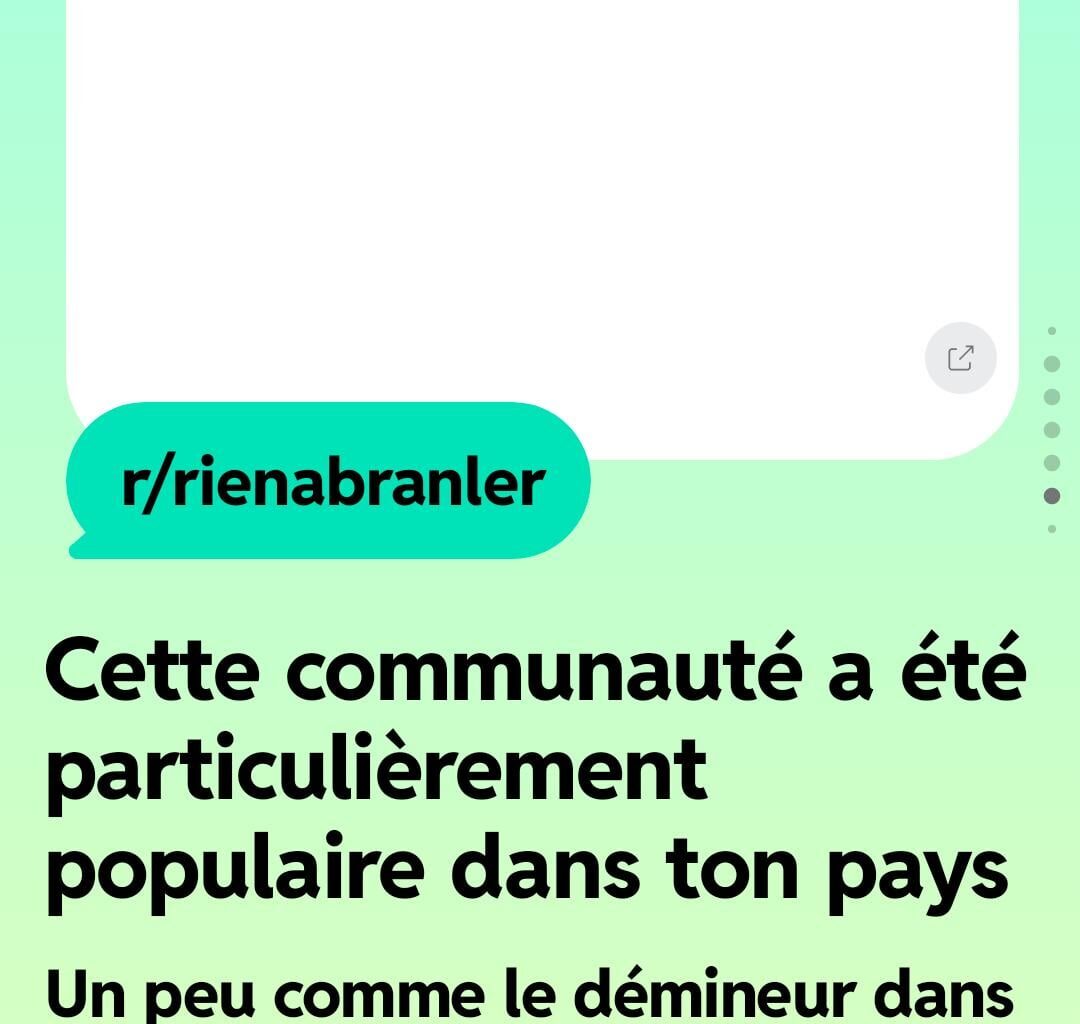1080x1024 pixels.
Task: Open the r/rienabranler community
Action: 331,482
